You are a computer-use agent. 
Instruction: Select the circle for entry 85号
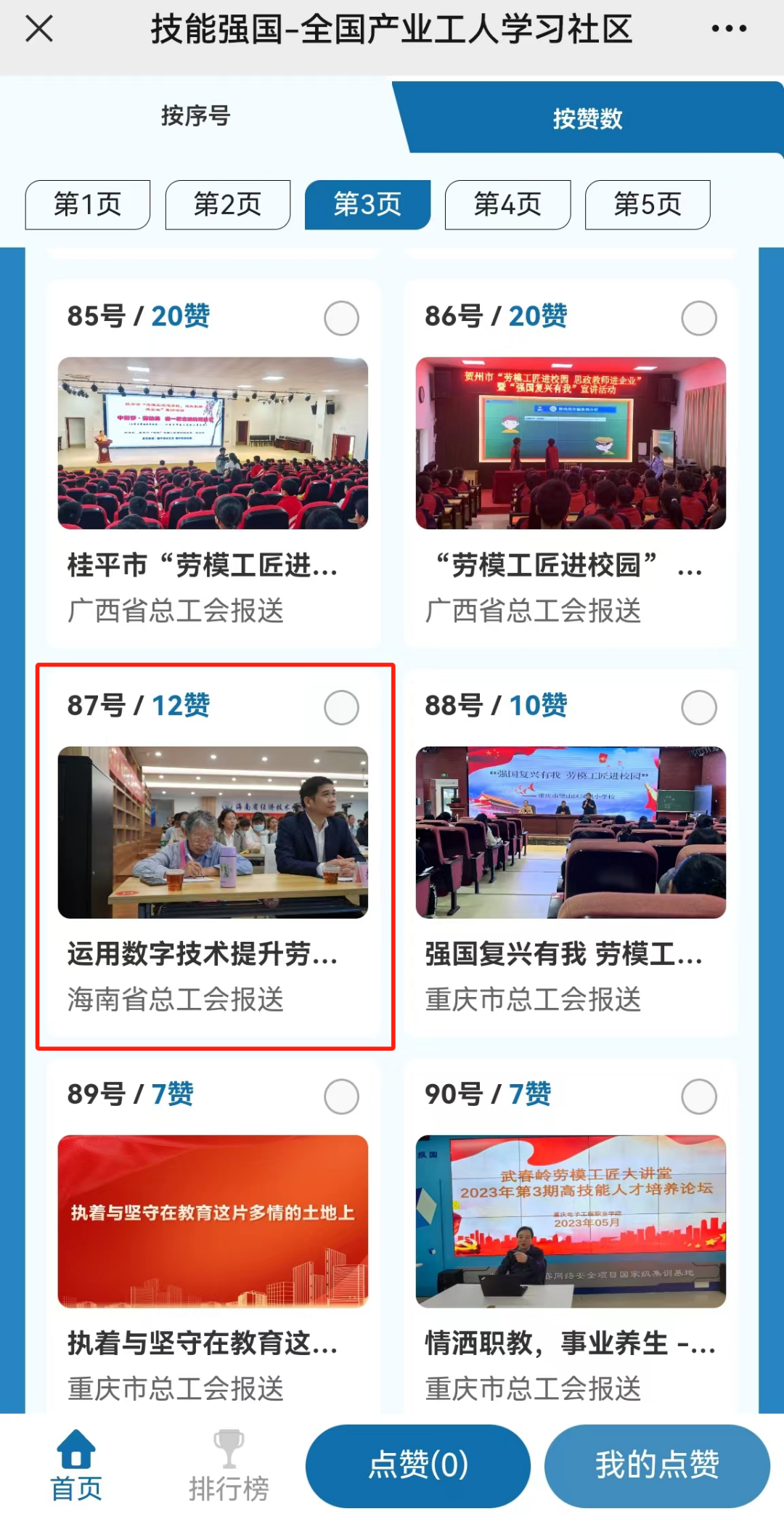click(x=342, y=318)
